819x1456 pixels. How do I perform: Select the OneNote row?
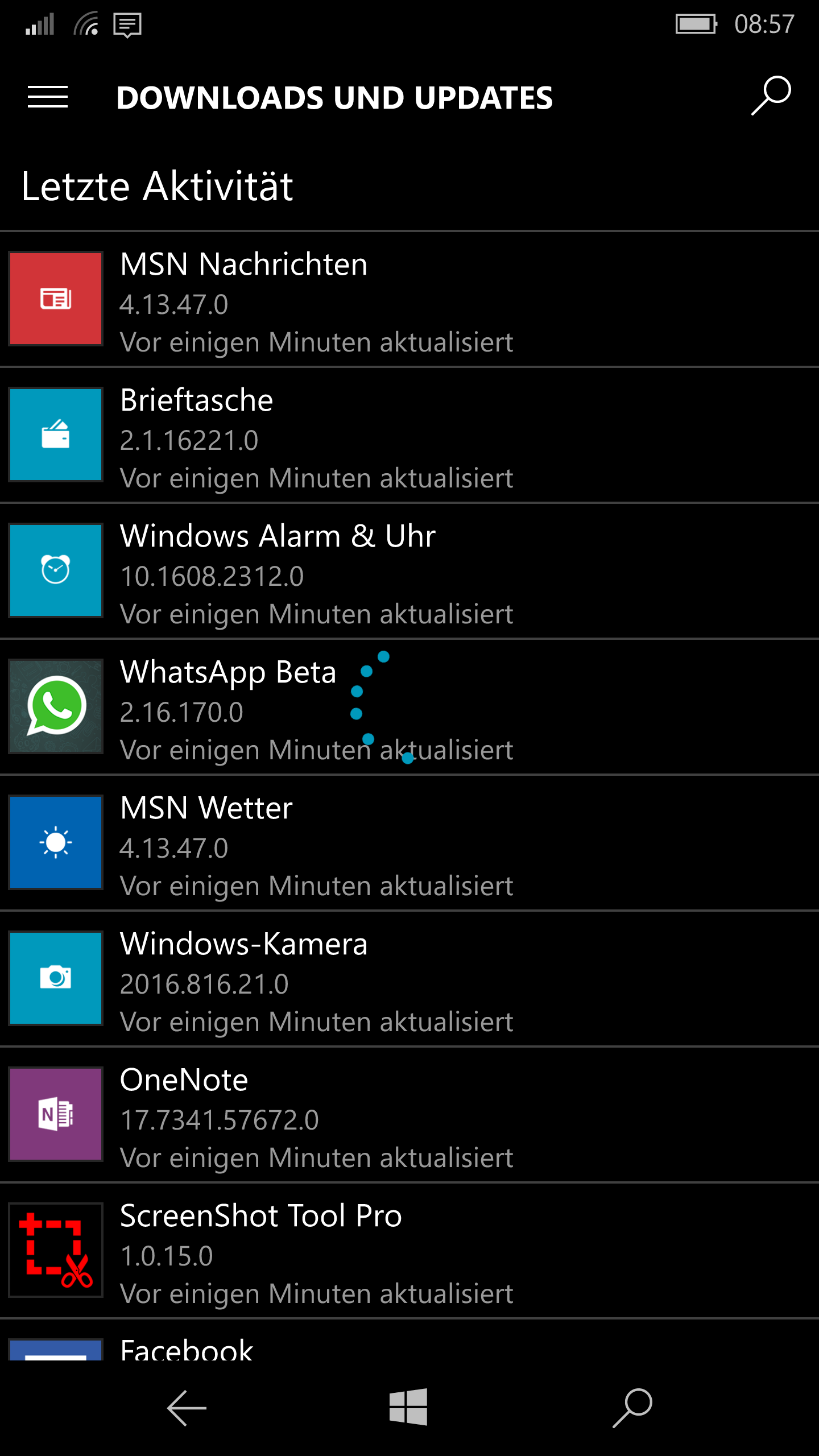(409, 1115)
